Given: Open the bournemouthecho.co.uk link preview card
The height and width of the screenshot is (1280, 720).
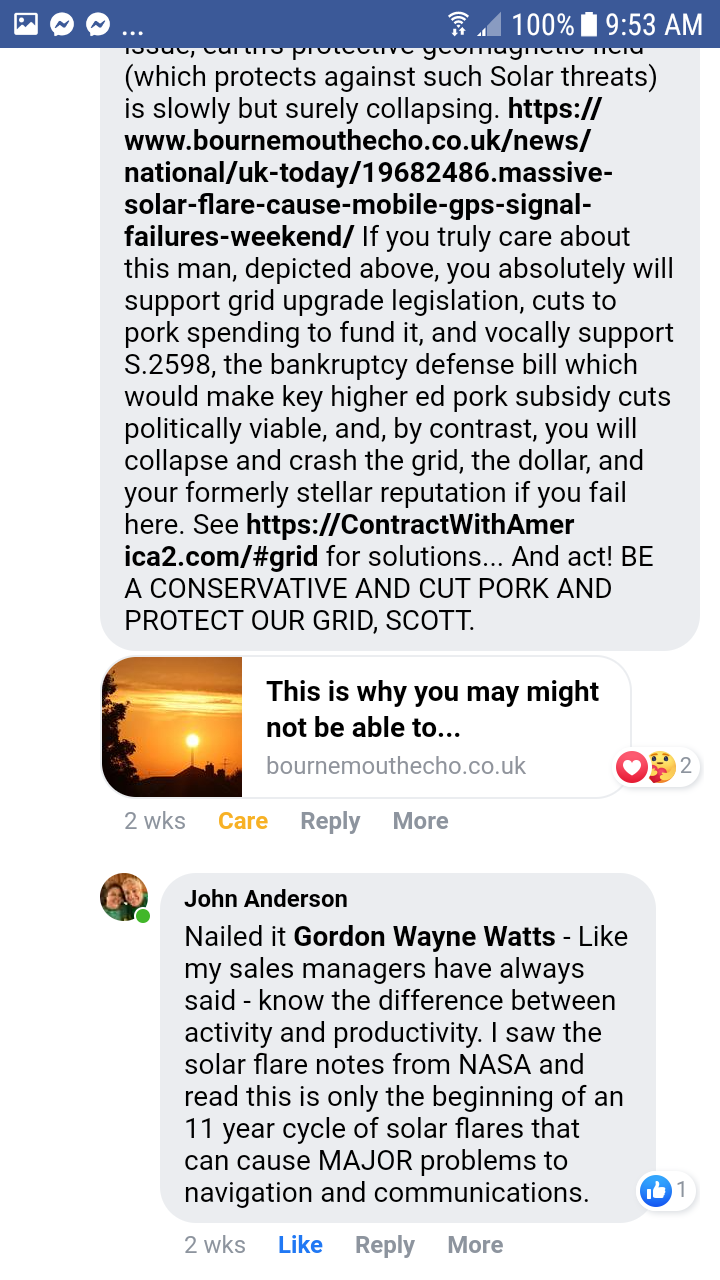Looking at the screenshot, I should pyautogui.click(x=430, y=727).
